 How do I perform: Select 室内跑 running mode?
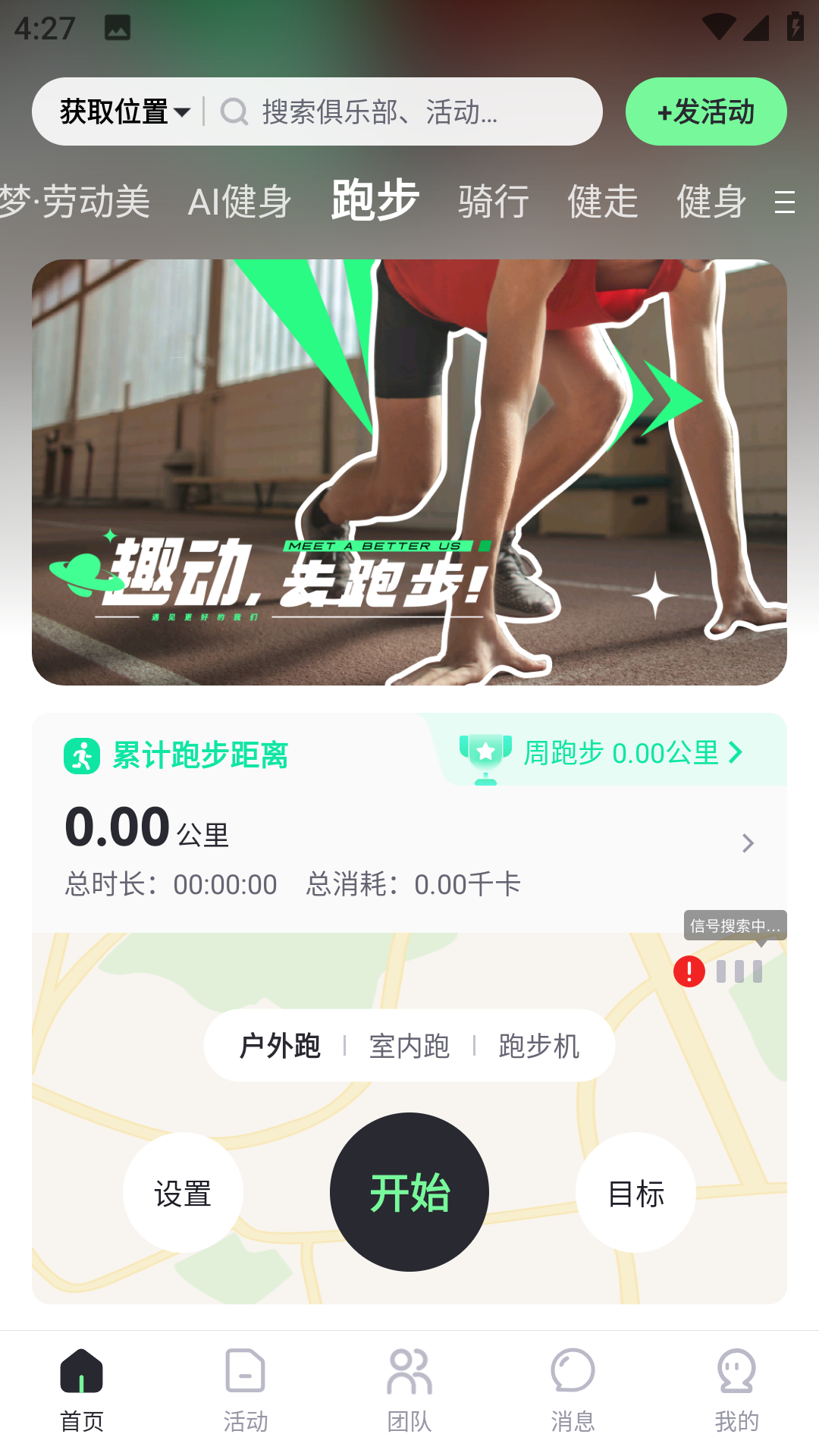[x=409, y=1046]
